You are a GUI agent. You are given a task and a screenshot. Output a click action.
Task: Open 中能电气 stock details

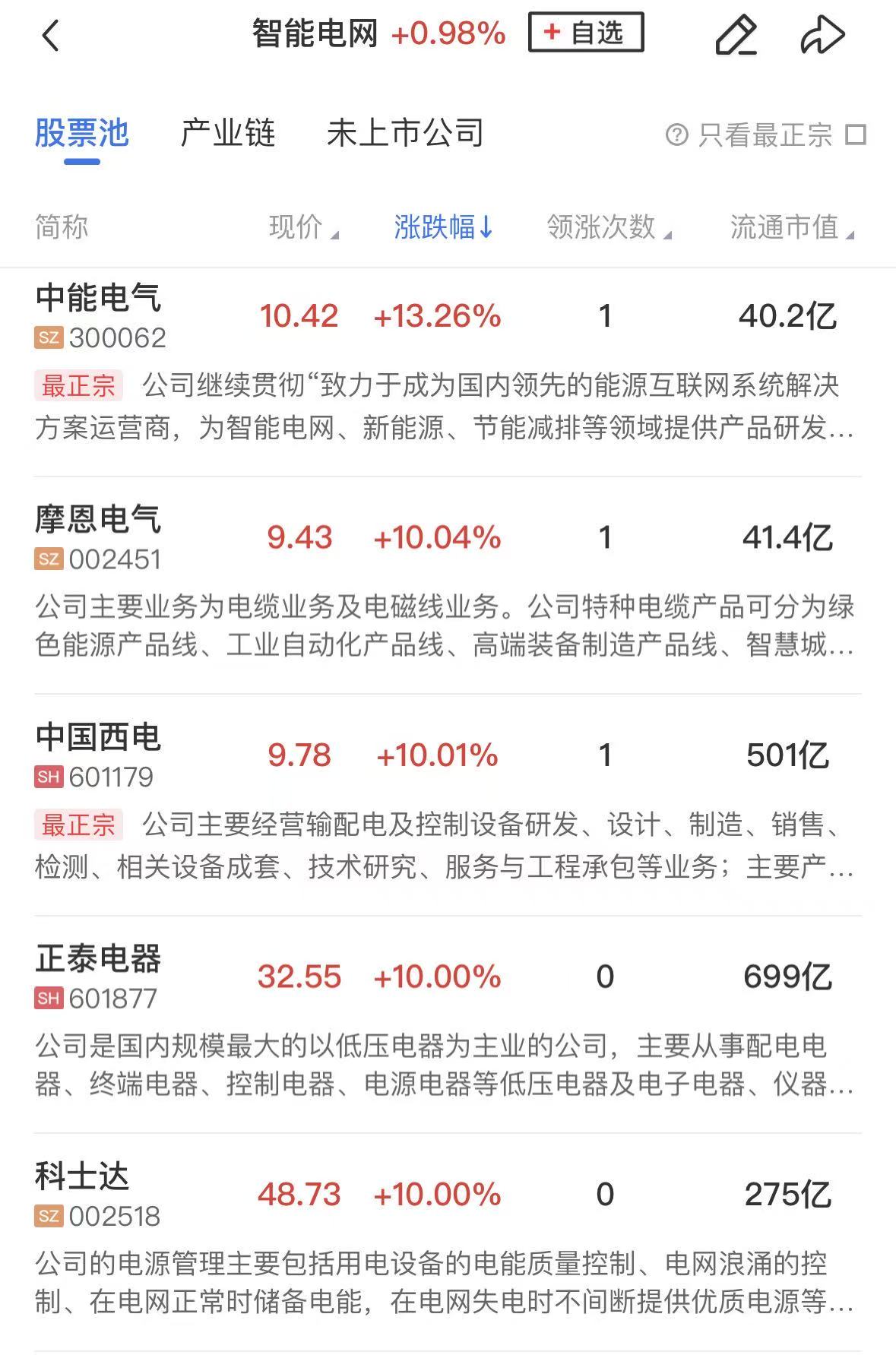coord(99,298)
